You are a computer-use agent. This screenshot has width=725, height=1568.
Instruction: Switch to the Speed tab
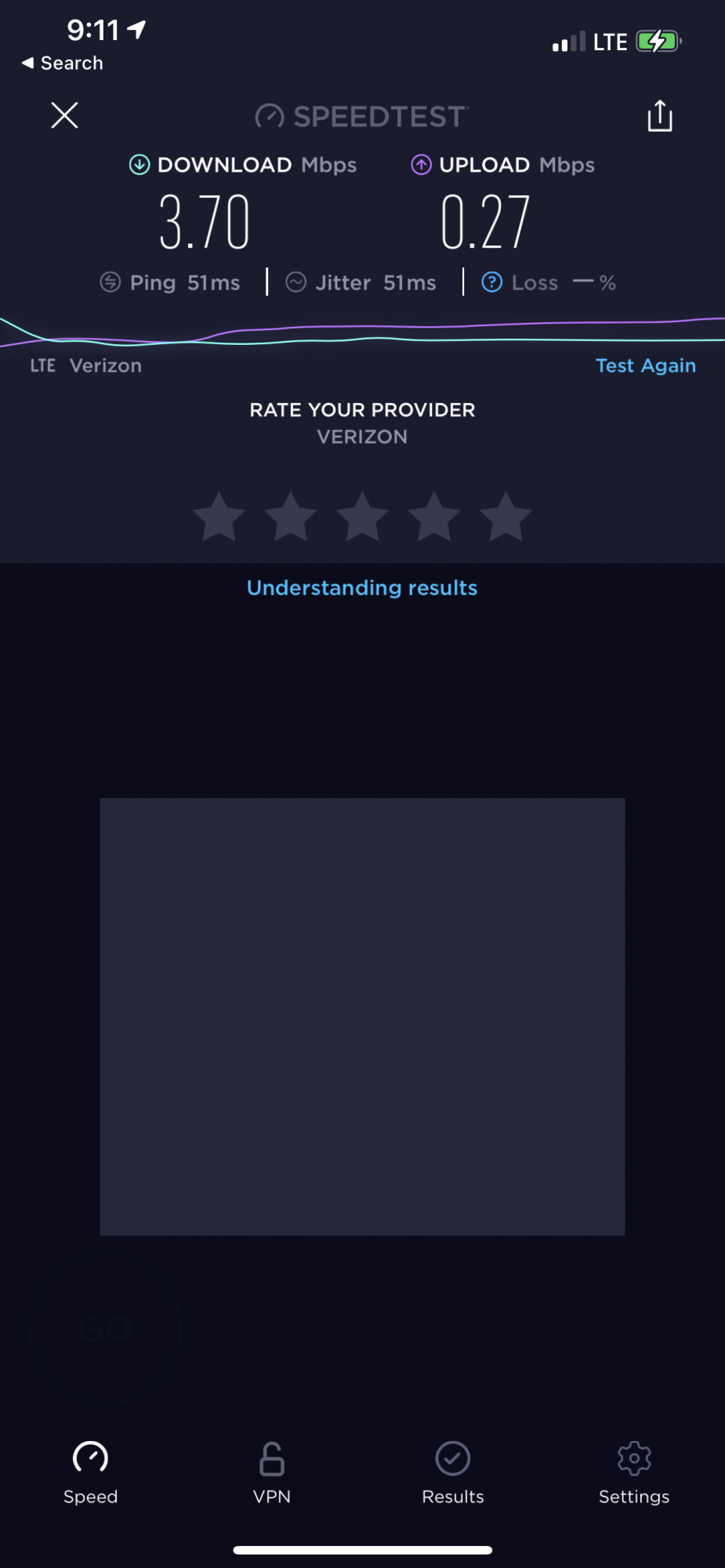91,1472
